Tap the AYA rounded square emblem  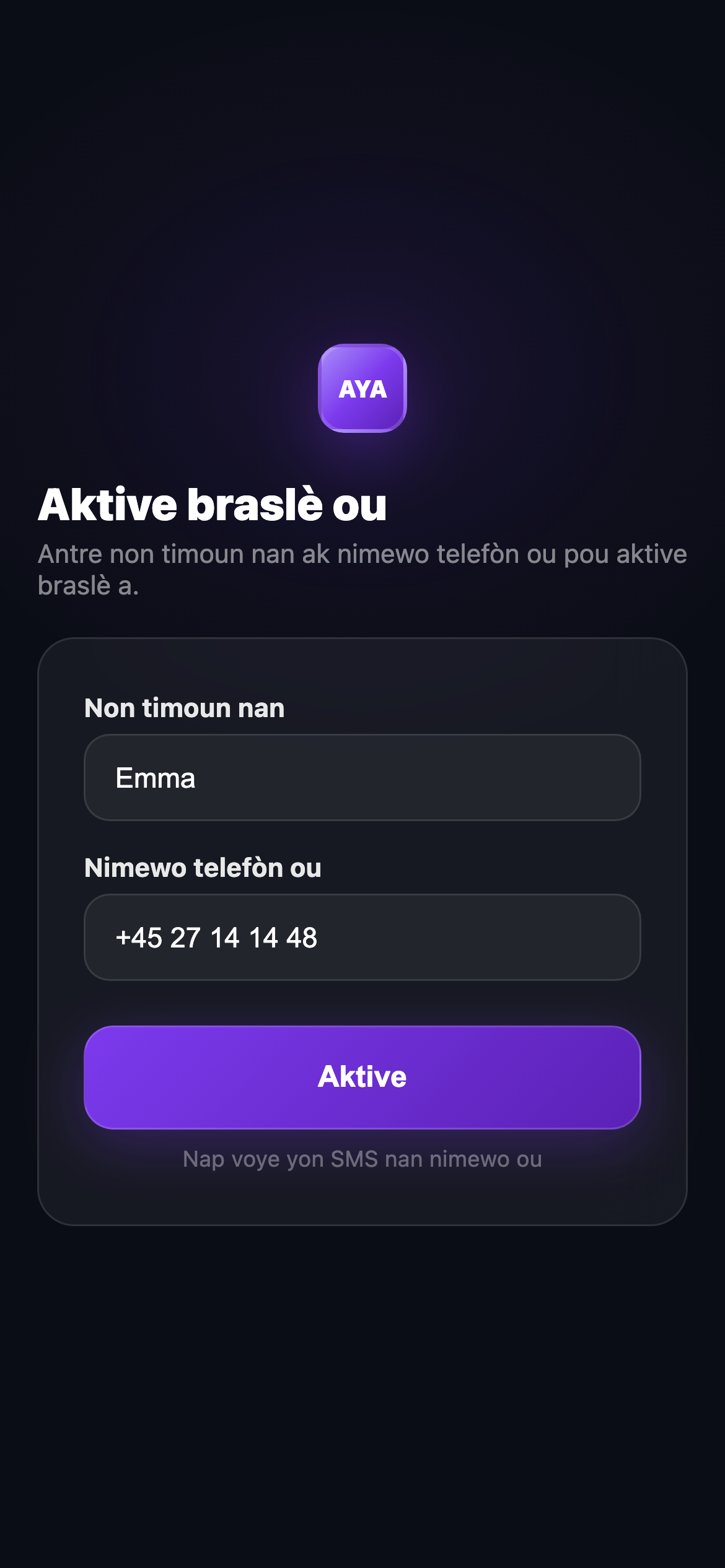[x=362, y=390]
